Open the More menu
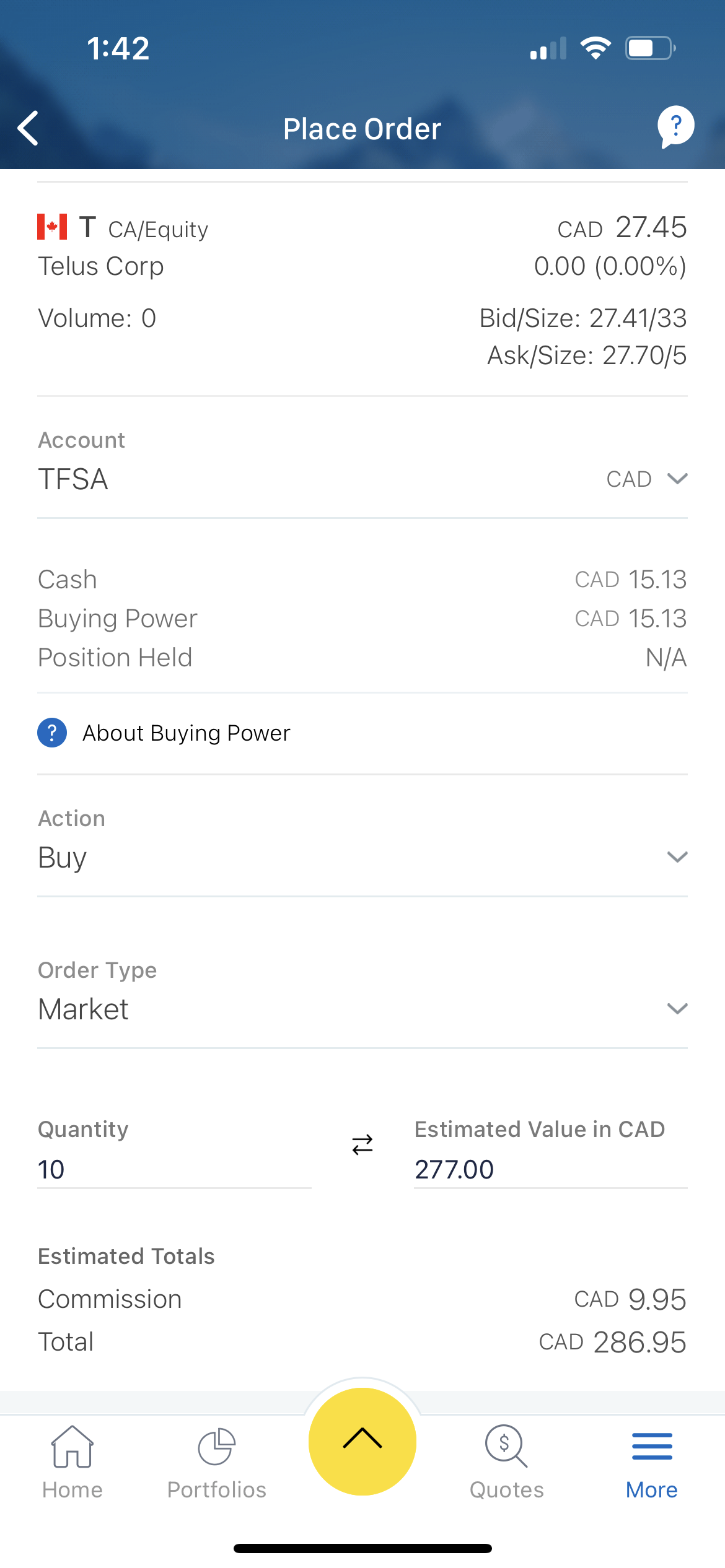This screenshot has height=1568, width=725. [x=651, y=1461]
